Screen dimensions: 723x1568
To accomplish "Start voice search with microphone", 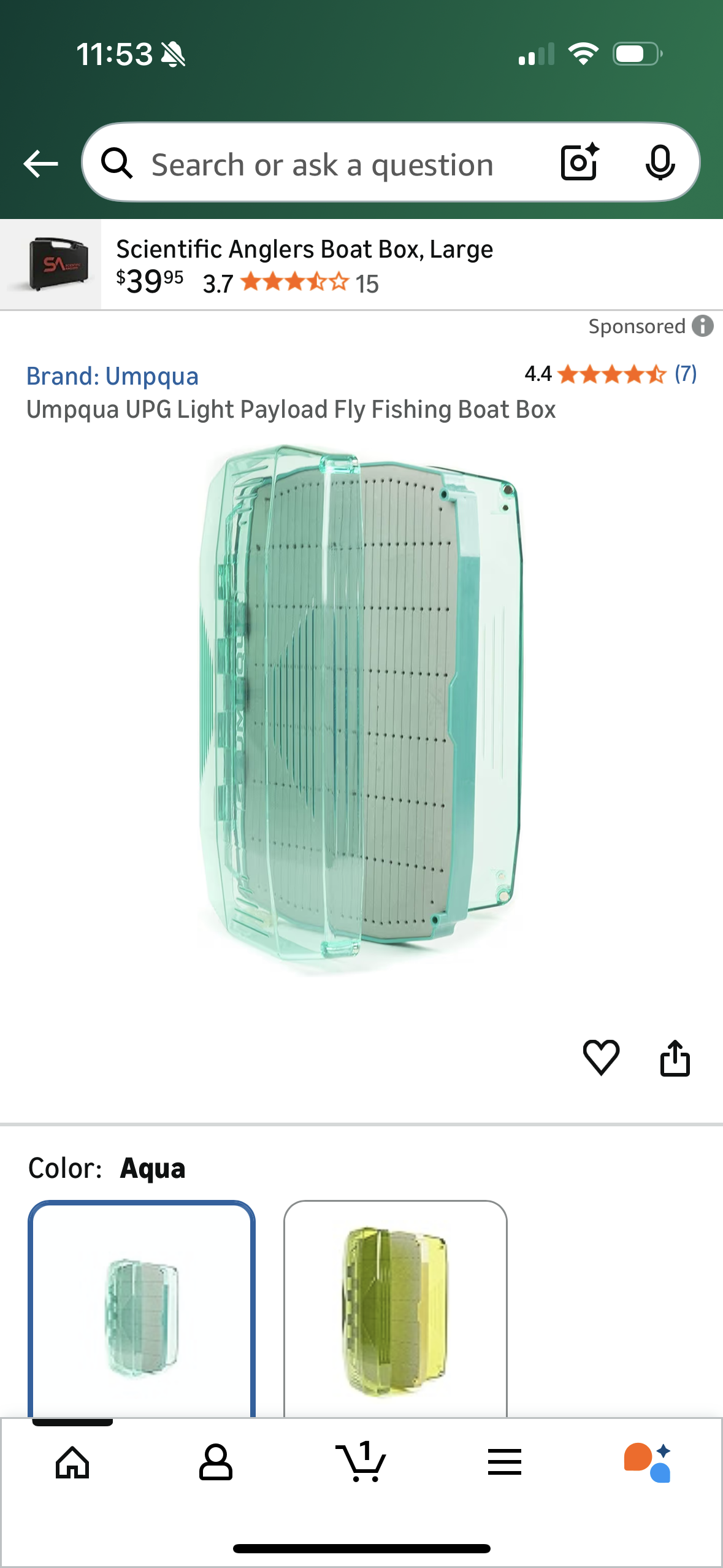I will (x=660, y=163).
